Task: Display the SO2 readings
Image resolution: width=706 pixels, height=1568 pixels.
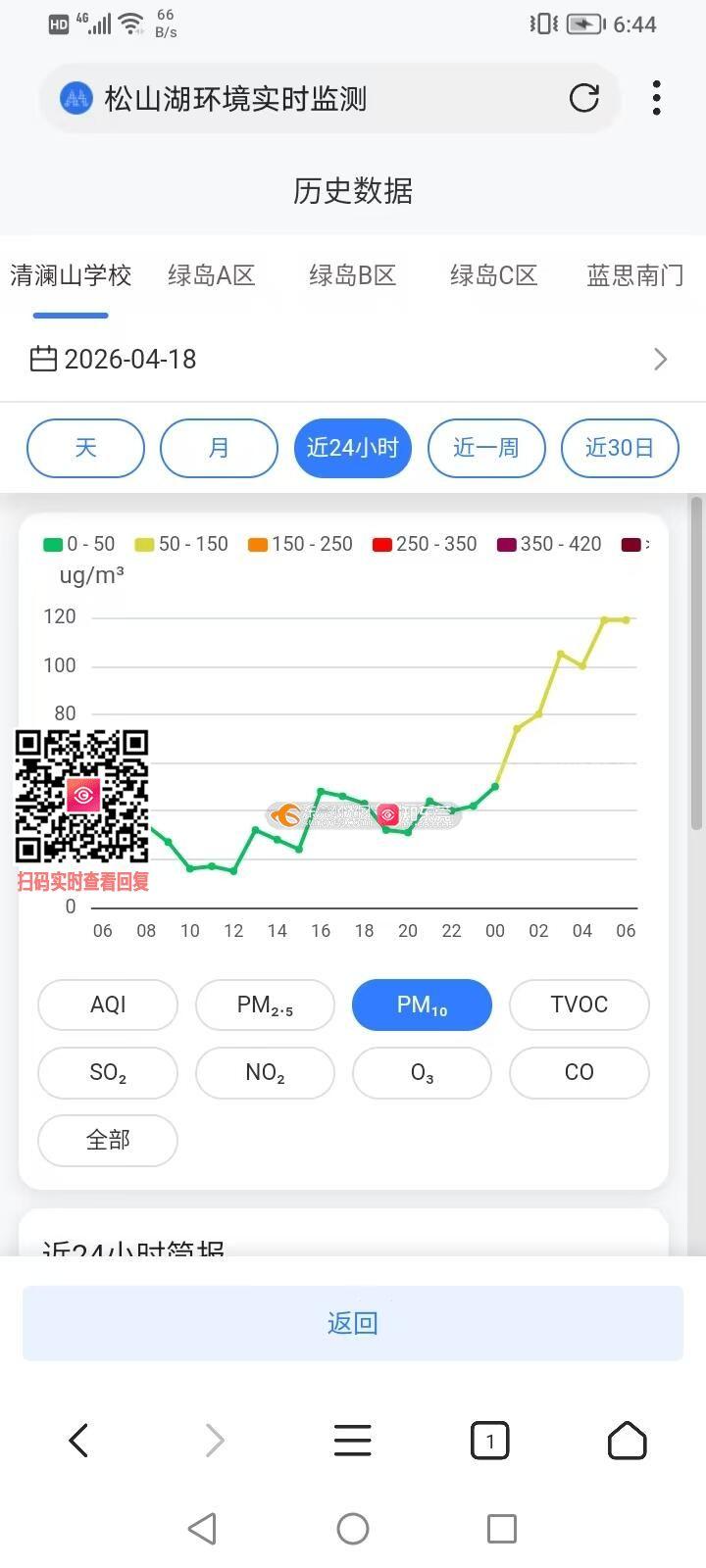Action: [108, 1072]
